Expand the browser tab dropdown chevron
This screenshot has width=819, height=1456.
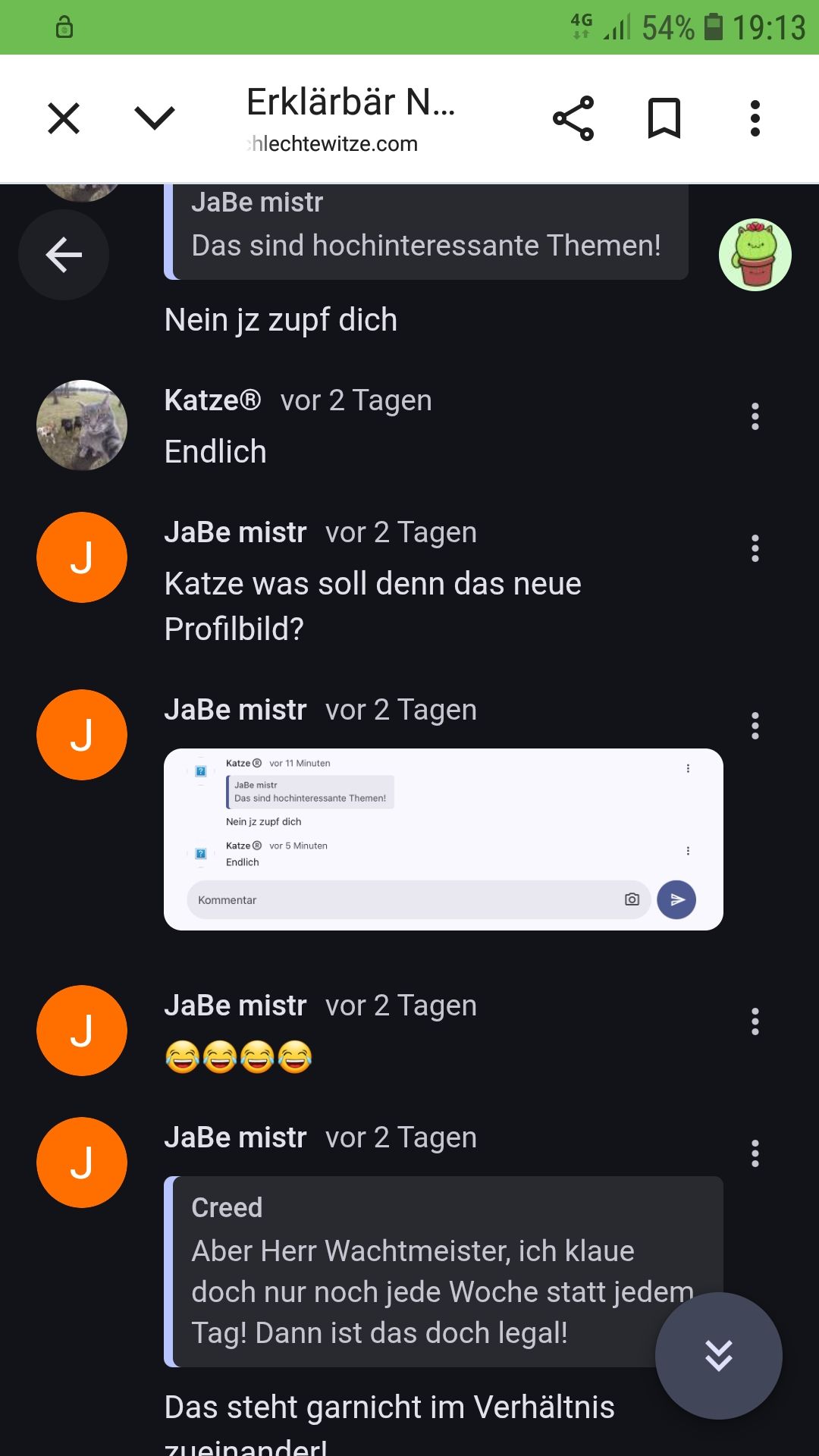click(x=155, y=118)
